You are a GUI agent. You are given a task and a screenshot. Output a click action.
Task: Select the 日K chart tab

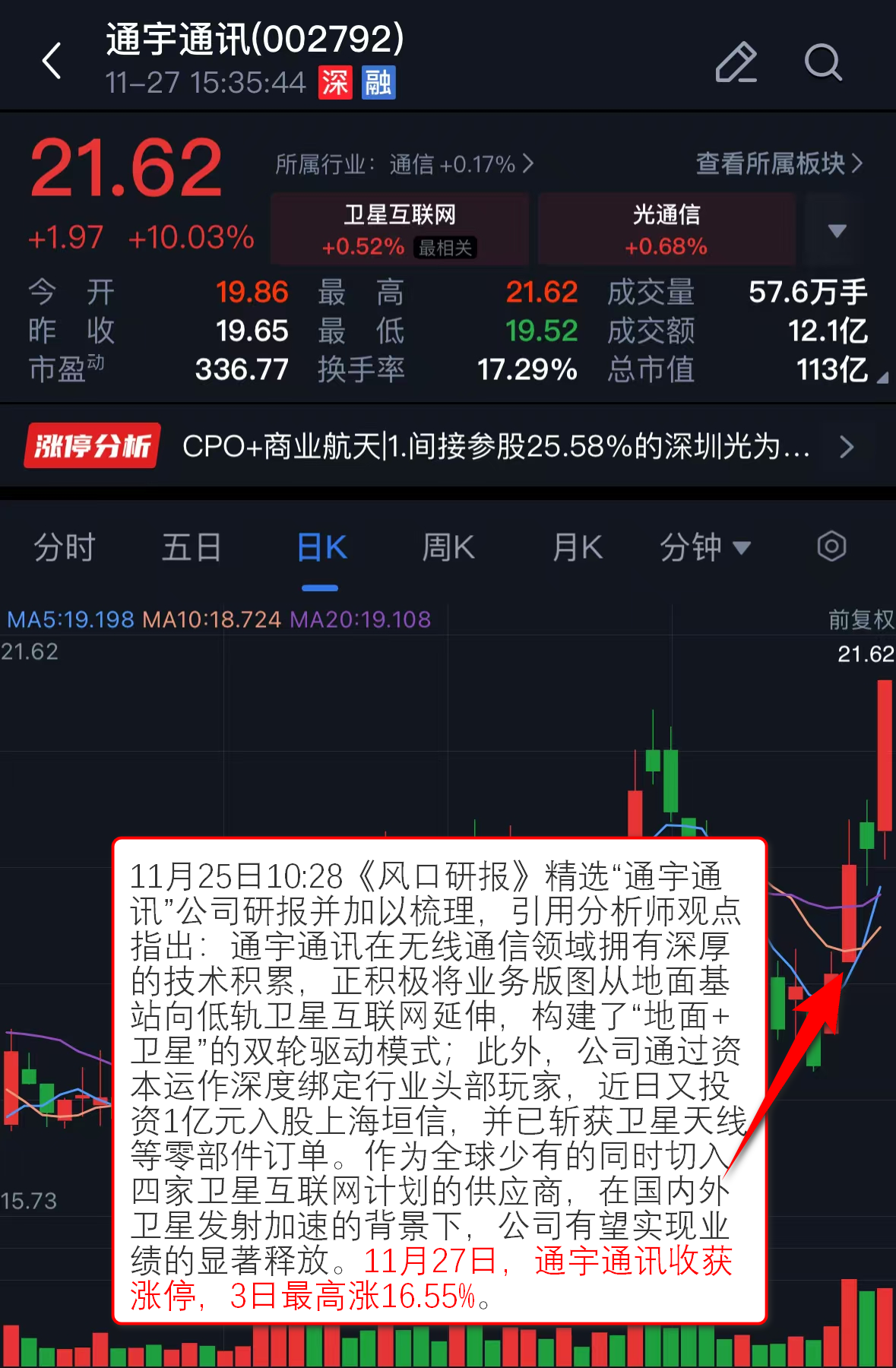pyautogui.click(x=321, y=547)
